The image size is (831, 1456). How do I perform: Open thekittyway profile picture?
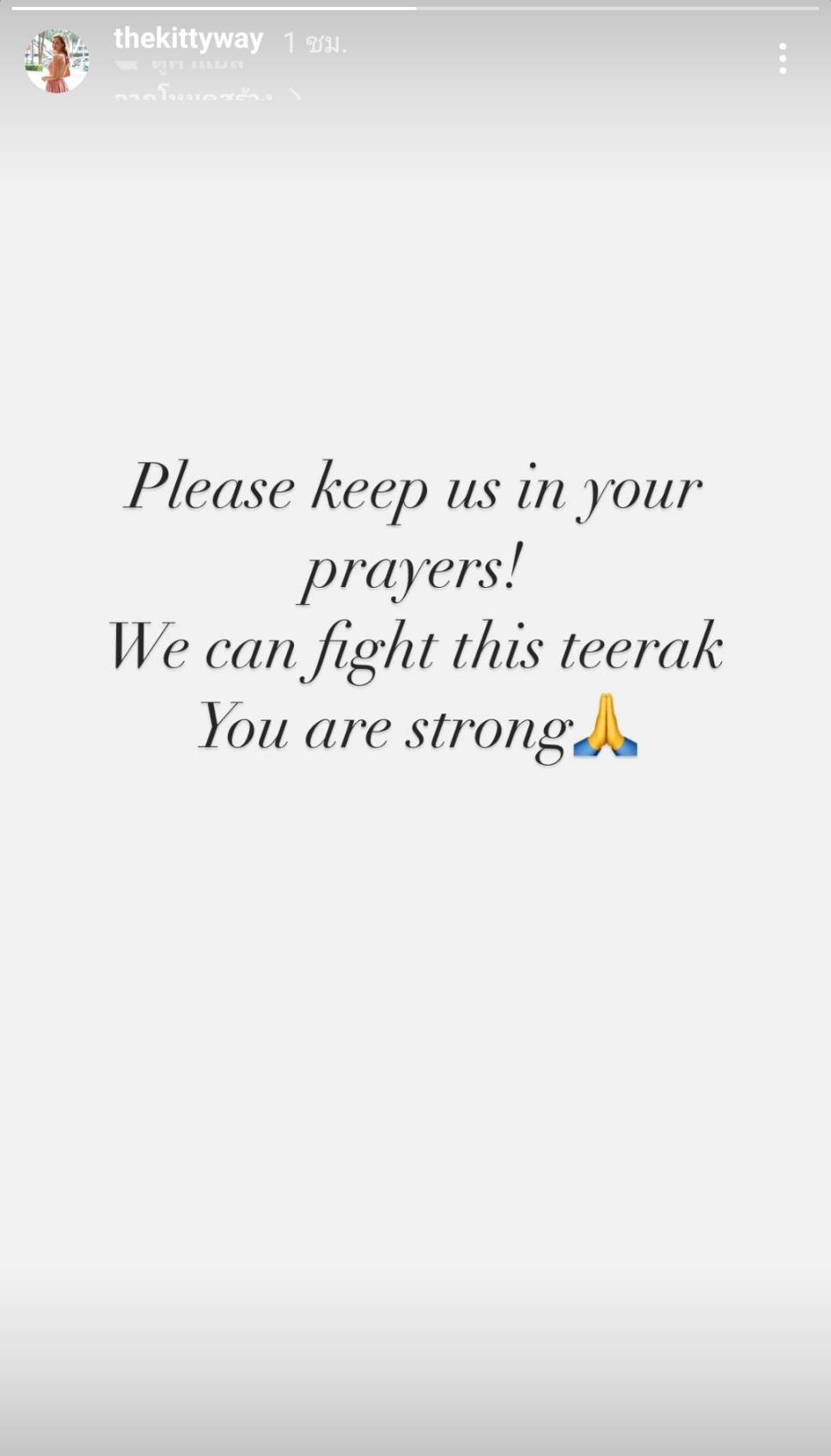[57, 60]
